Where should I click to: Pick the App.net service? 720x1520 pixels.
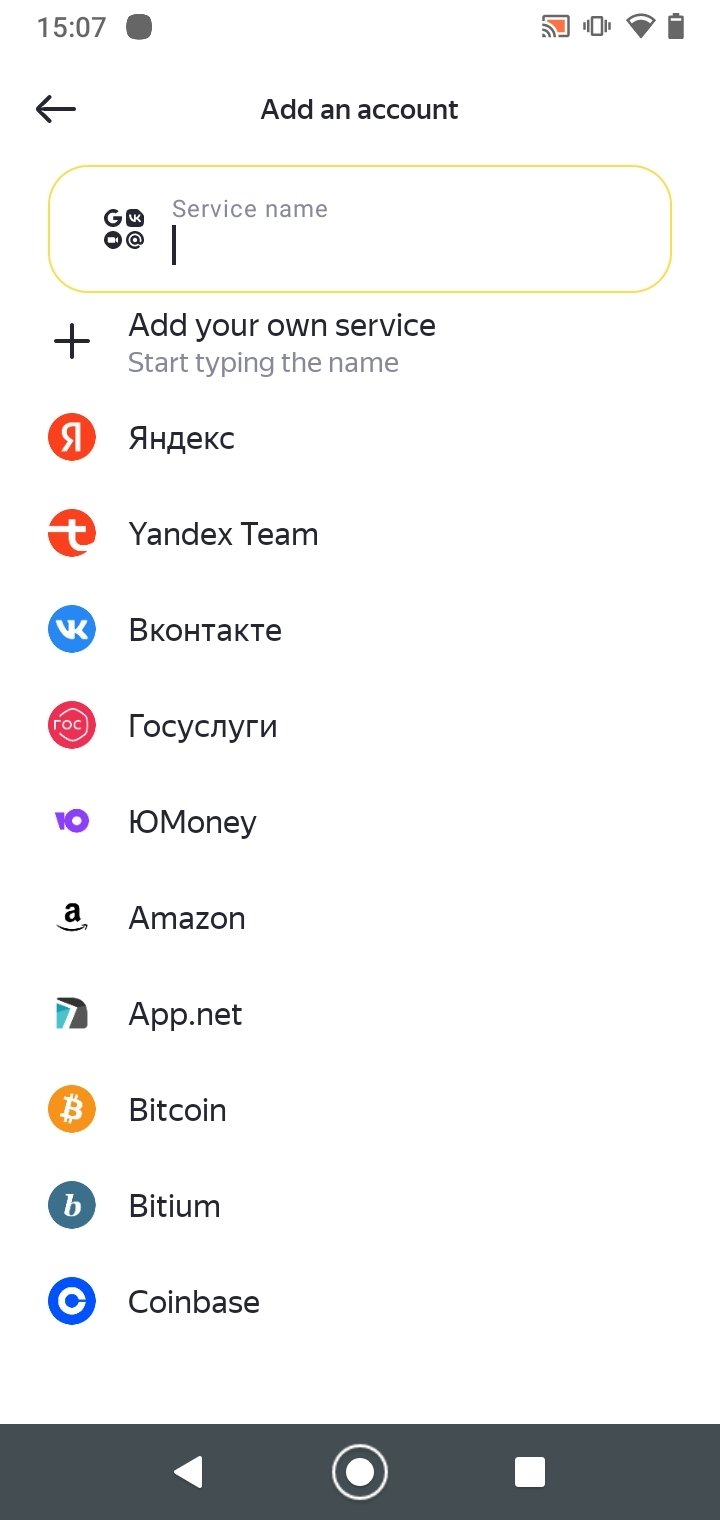360,1014
